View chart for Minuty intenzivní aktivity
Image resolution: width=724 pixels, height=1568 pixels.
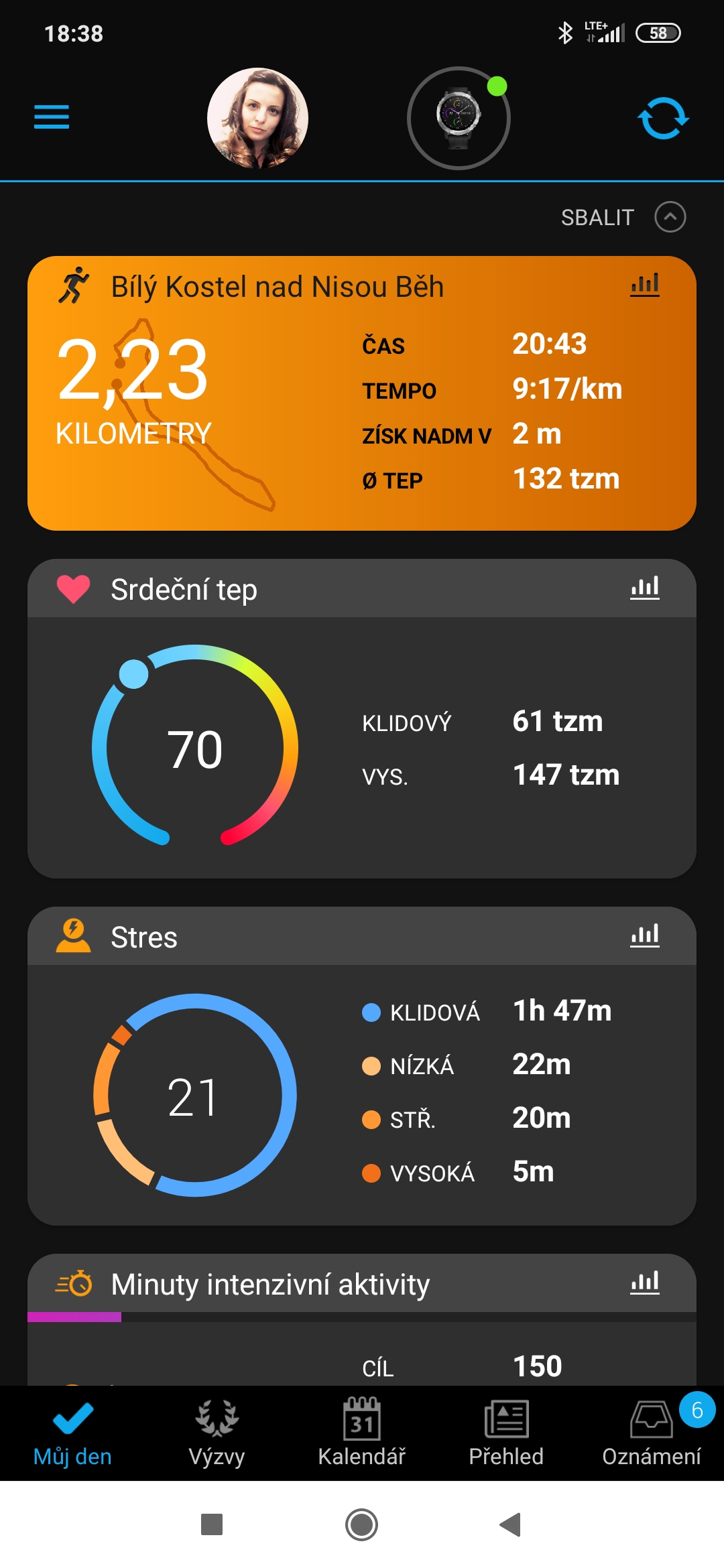click(645, 1283)
